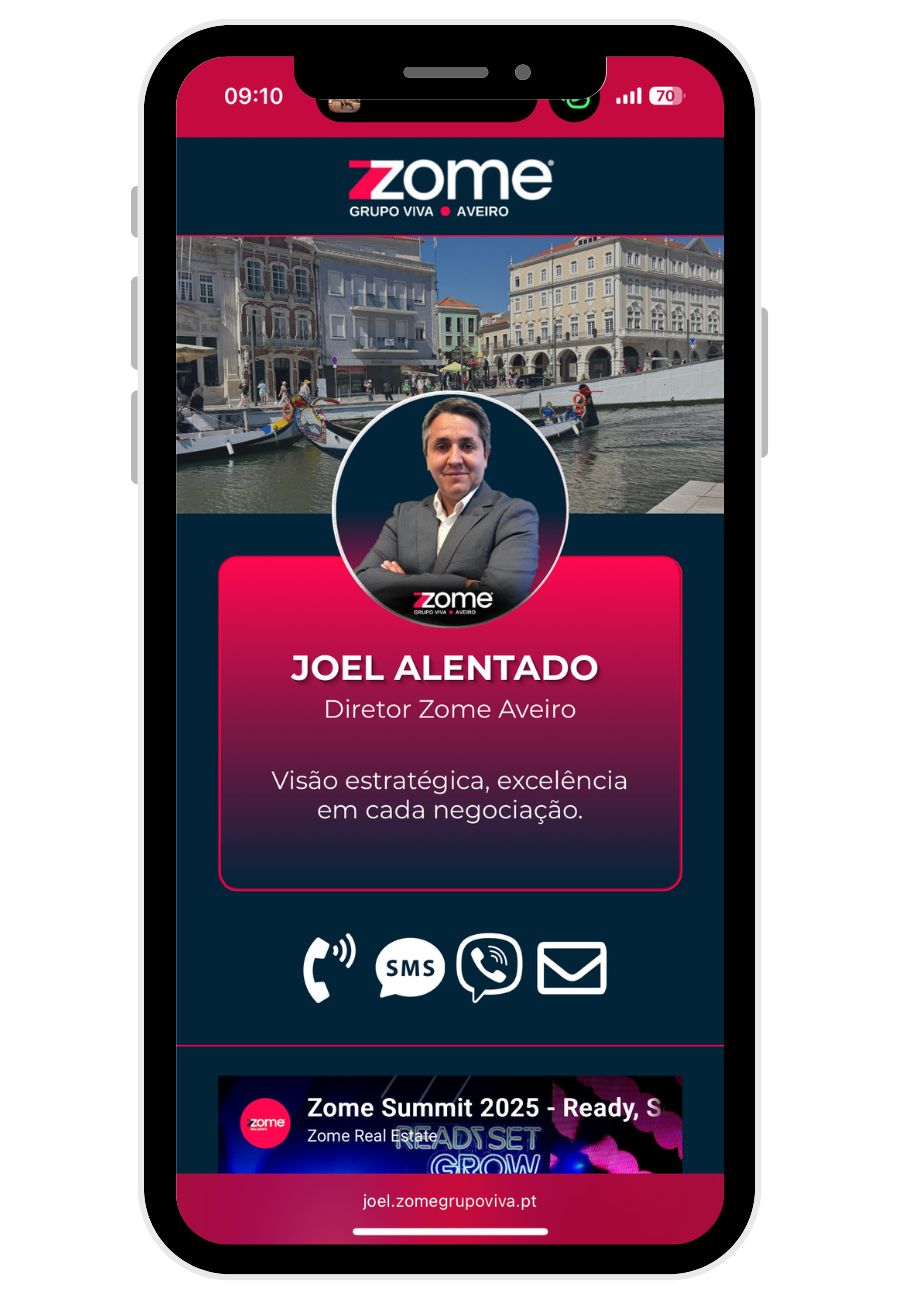Tap the Diretor Zome Aveiro subtitle
Screen dimensions: 900x1300
(x=449, y=709)
